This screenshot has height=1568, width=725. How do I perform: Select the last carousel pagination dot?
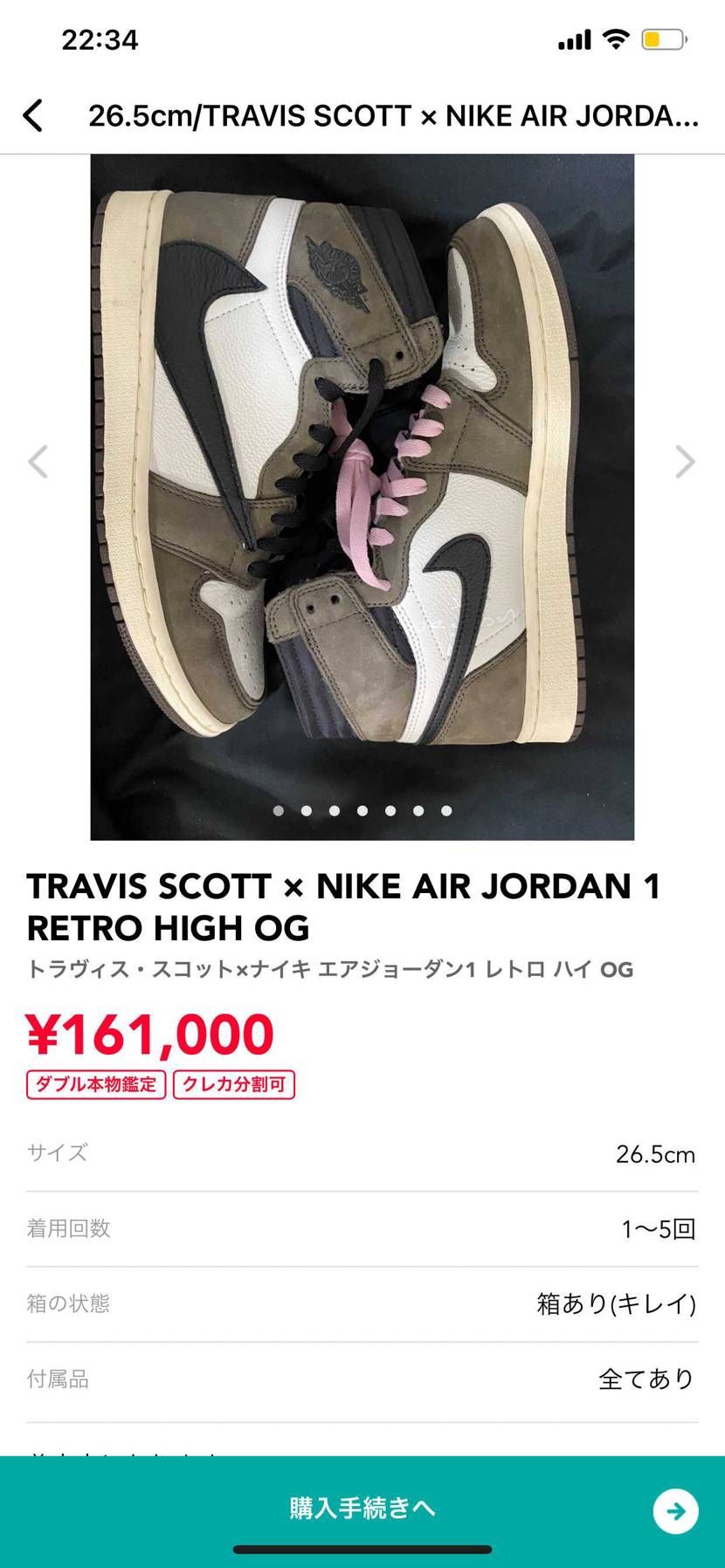click(x=447, y=810)
